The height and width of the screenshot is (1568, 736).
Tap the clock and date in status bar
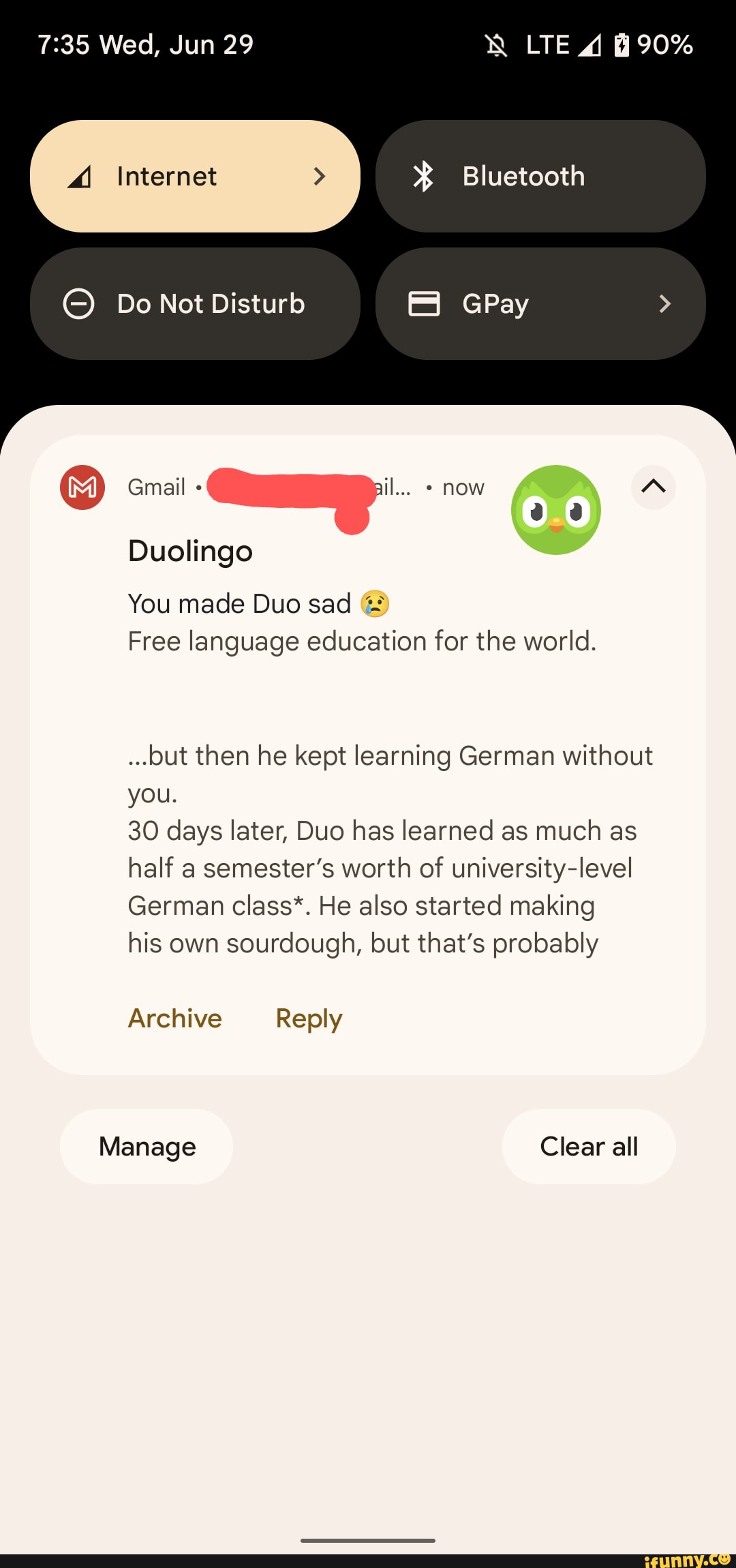tap(146, 44)
